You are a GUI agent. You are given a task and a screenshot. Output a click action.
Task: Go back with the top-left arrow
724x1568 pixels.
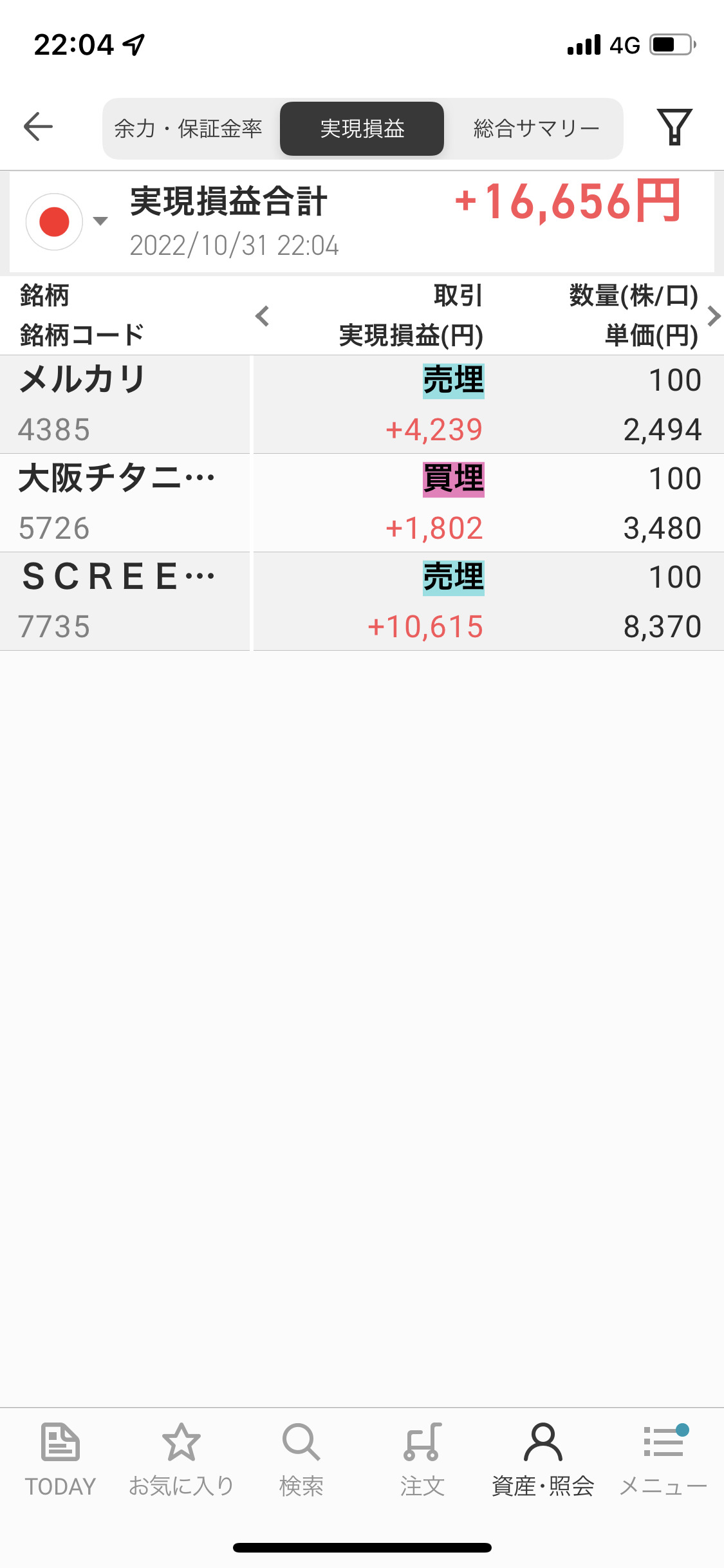38,127
